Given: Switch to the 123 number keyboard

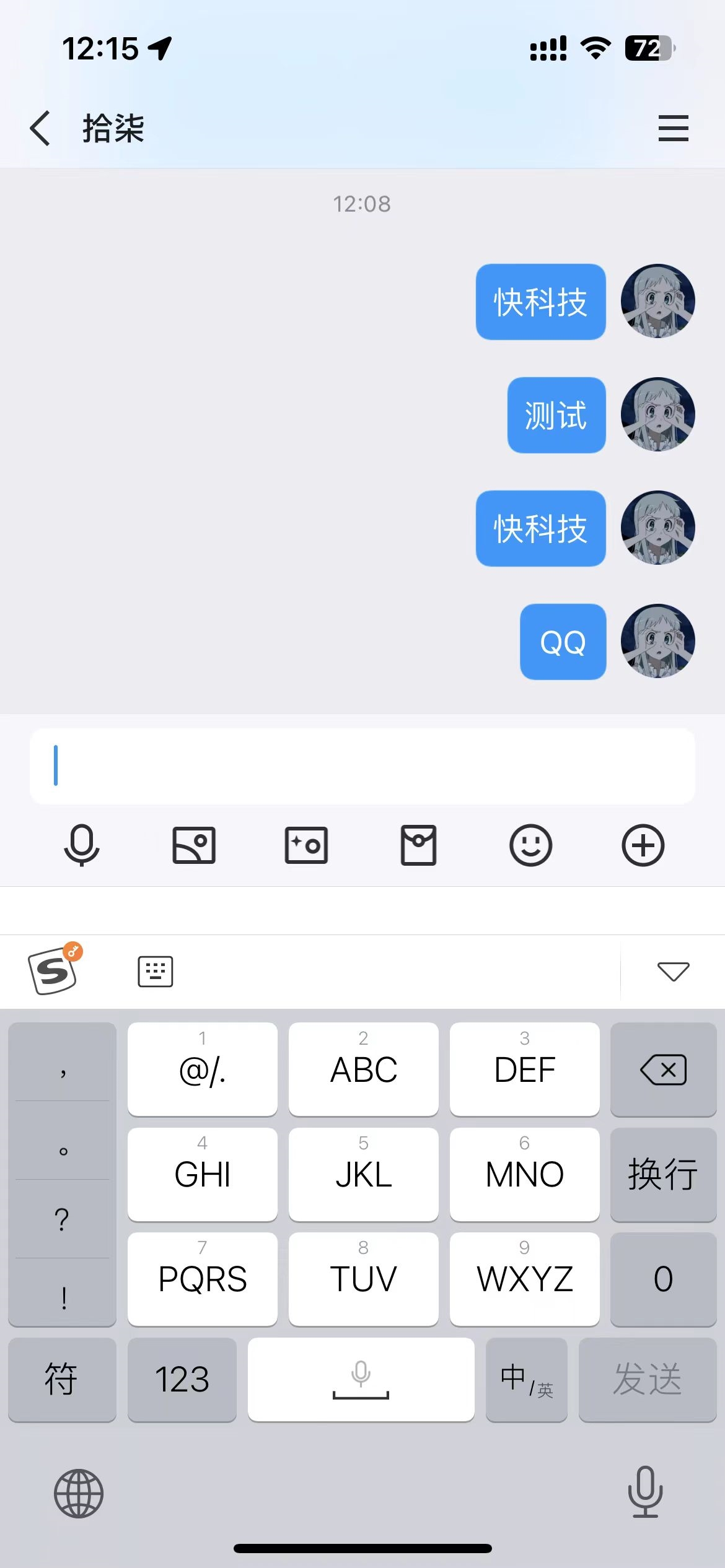Looking at the screenshot, I should tap(182, 1379).
